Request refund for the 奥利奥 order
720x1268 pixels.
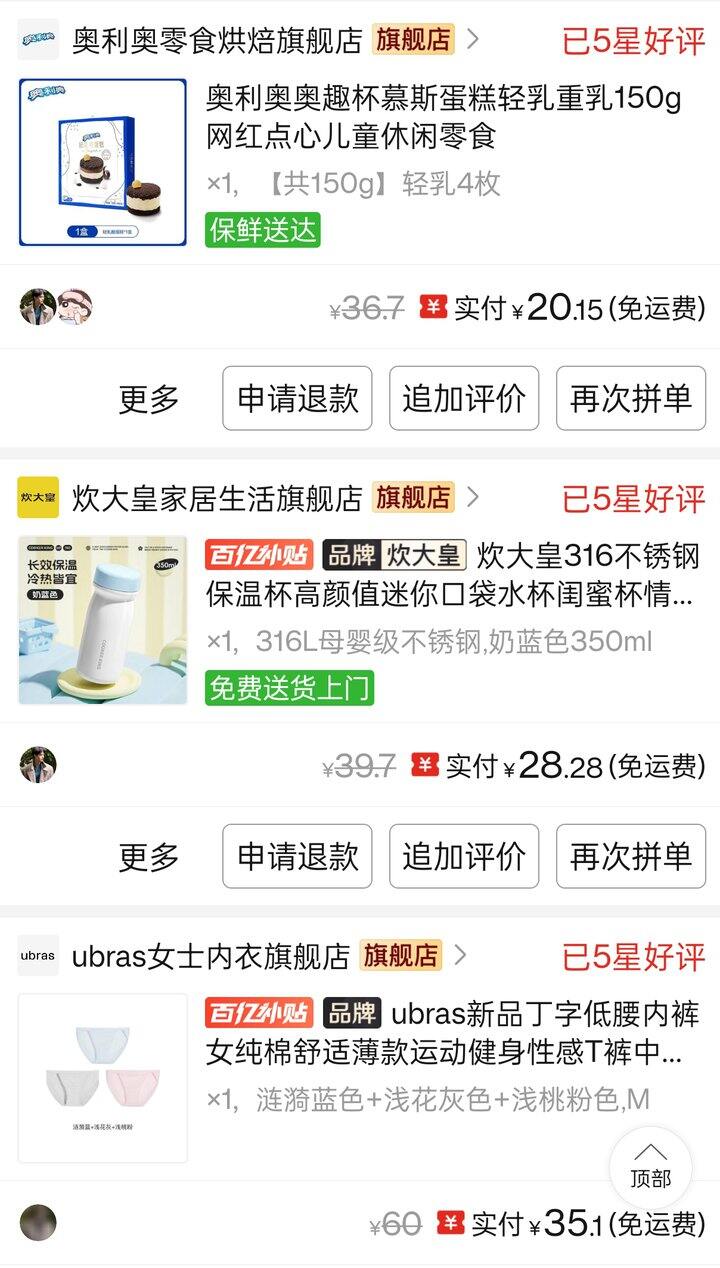click(297, 399)
